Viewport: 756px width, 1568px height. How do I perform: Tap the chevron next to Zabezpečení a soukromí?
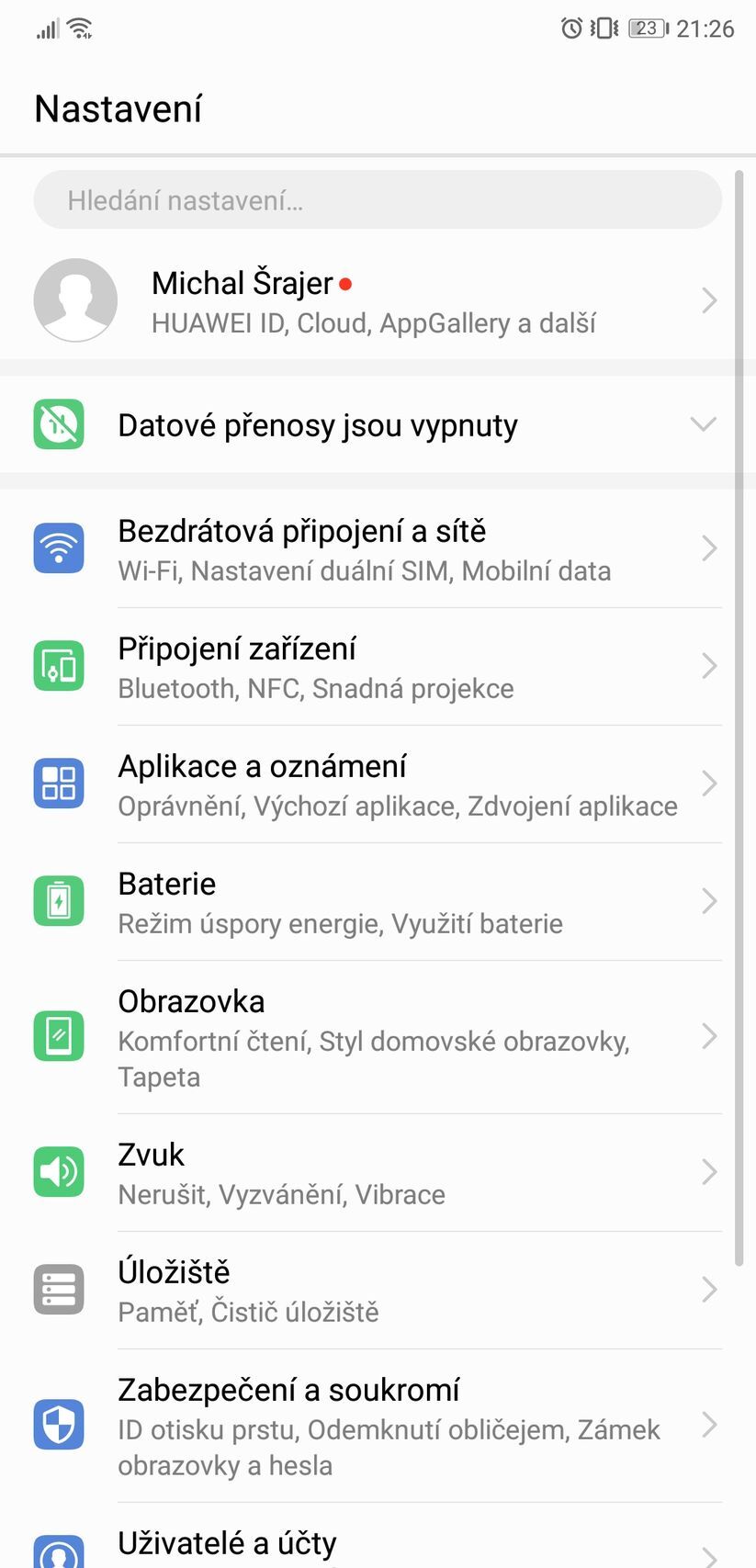tap(708, 1425)
